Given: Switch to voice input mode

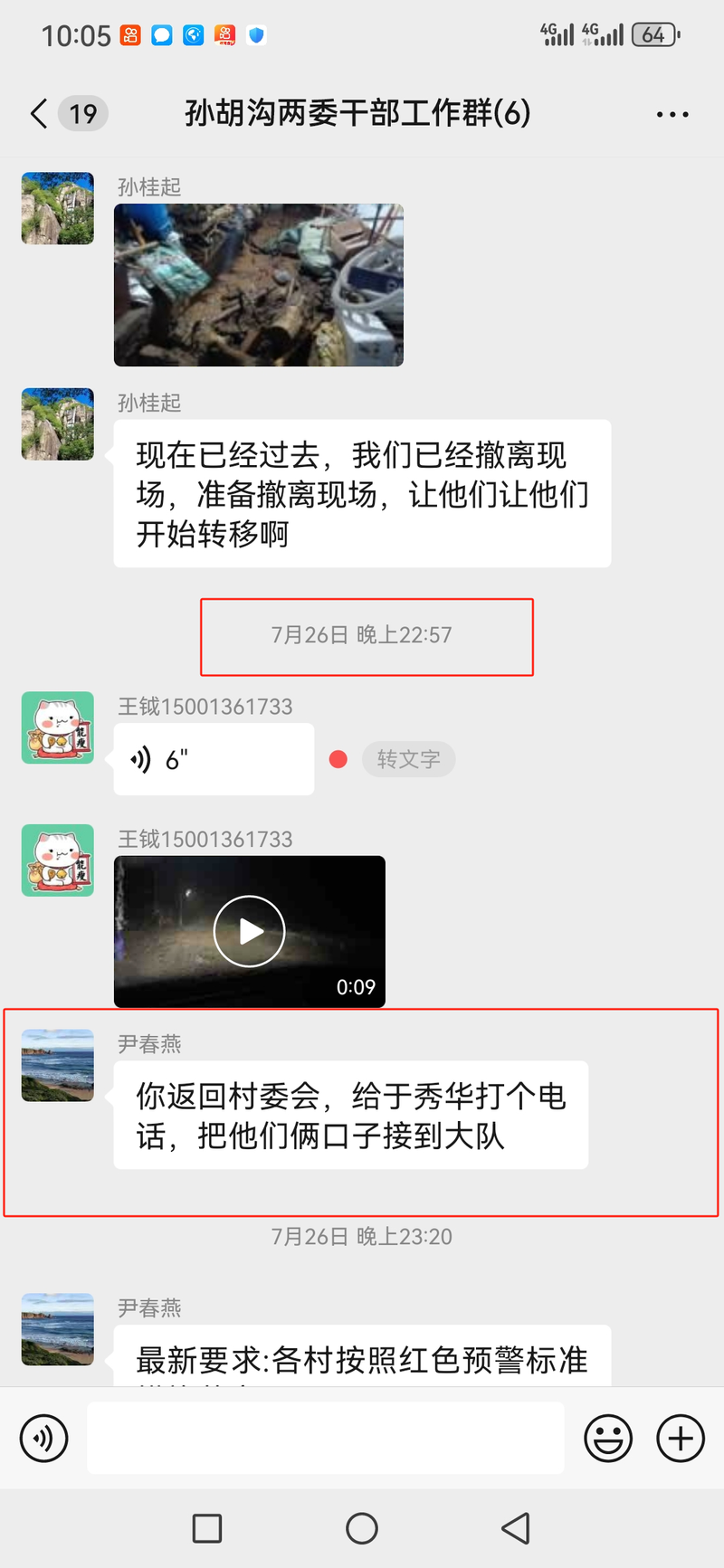Looking at the screenshot, I should (x=43, y=1438).
